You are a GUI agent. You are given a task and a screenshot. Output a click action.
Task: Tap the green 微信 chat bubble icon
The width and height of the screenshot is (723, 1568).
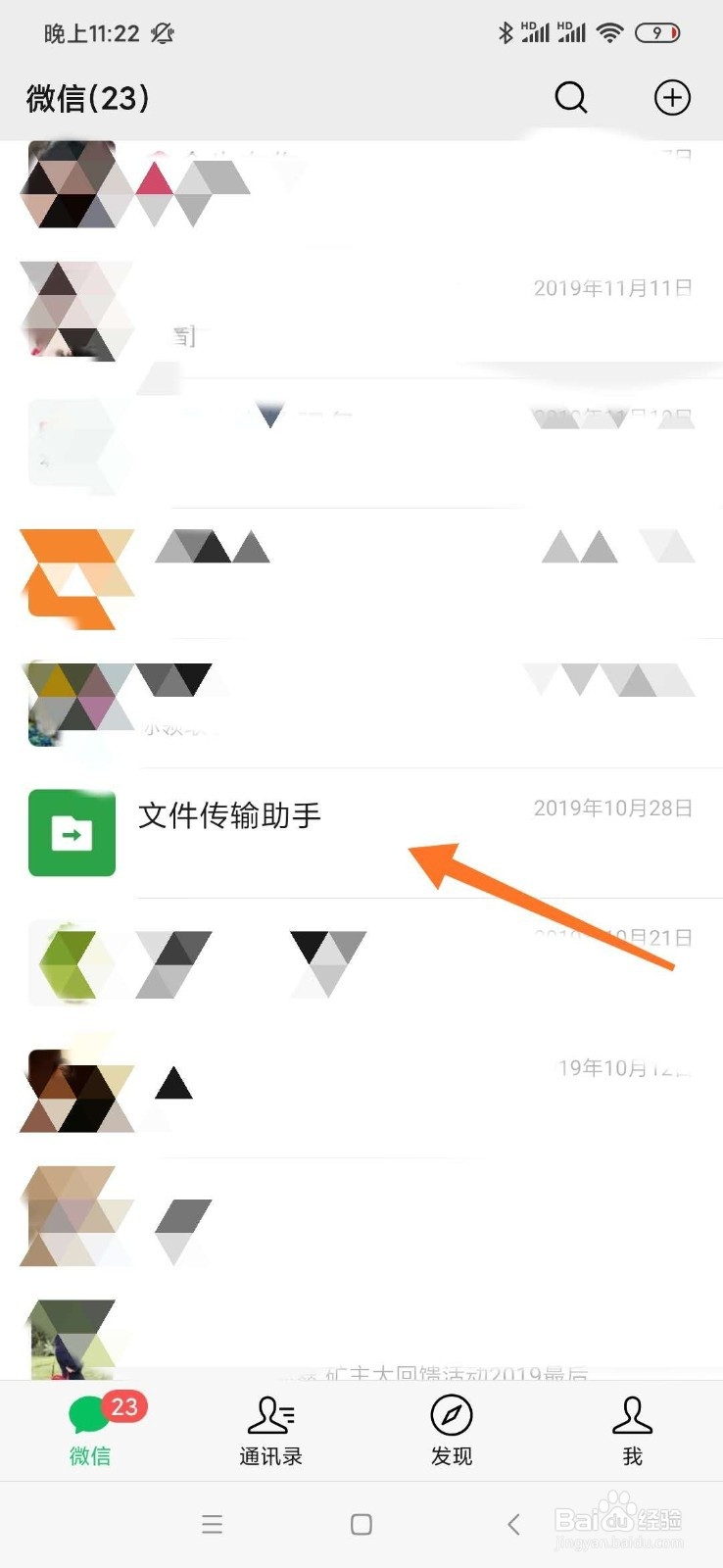pos(89,1414)
